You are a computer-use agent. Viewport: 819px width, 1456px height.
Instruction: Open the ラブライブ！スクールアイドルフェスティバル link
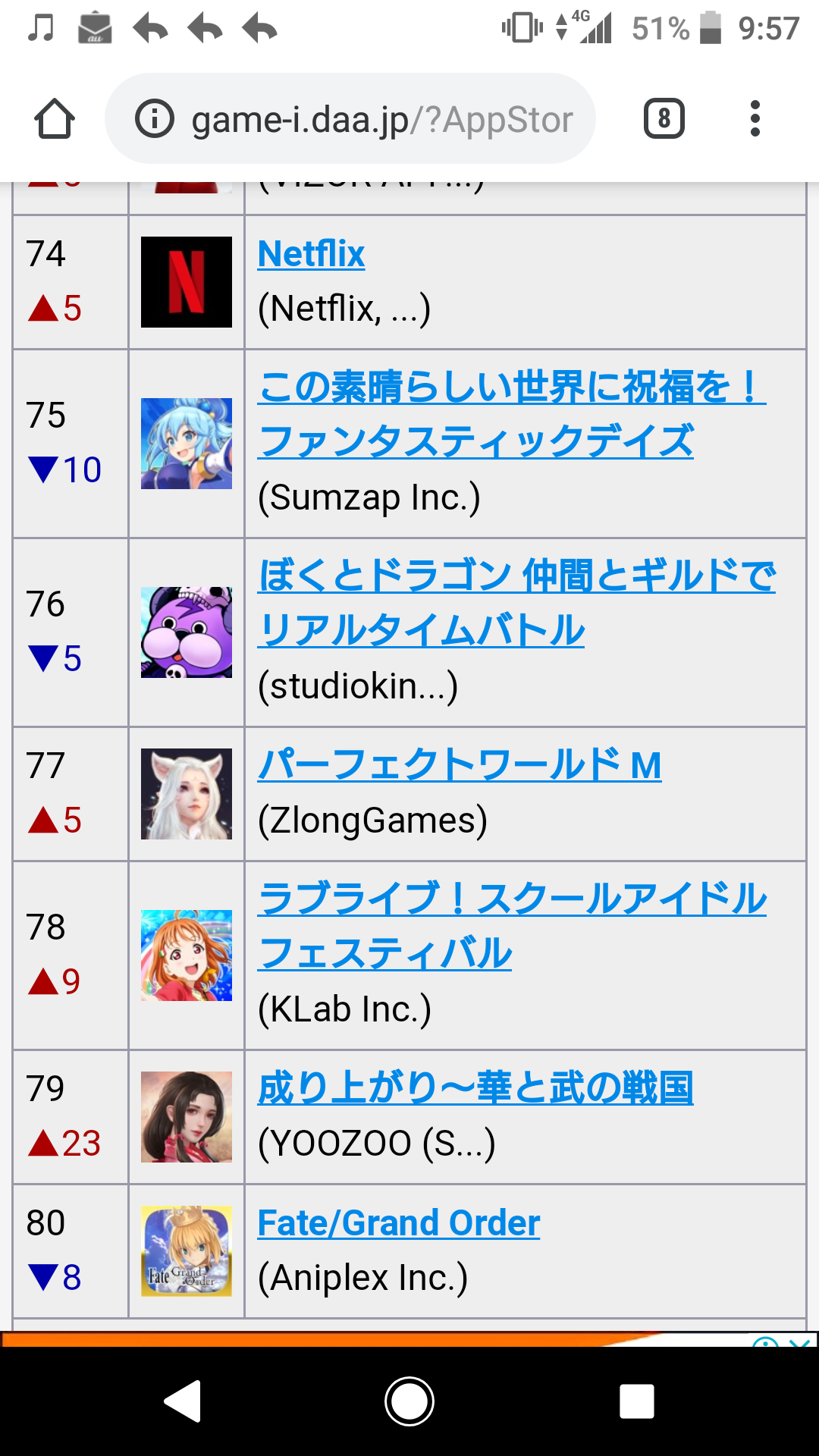point(512,926)
